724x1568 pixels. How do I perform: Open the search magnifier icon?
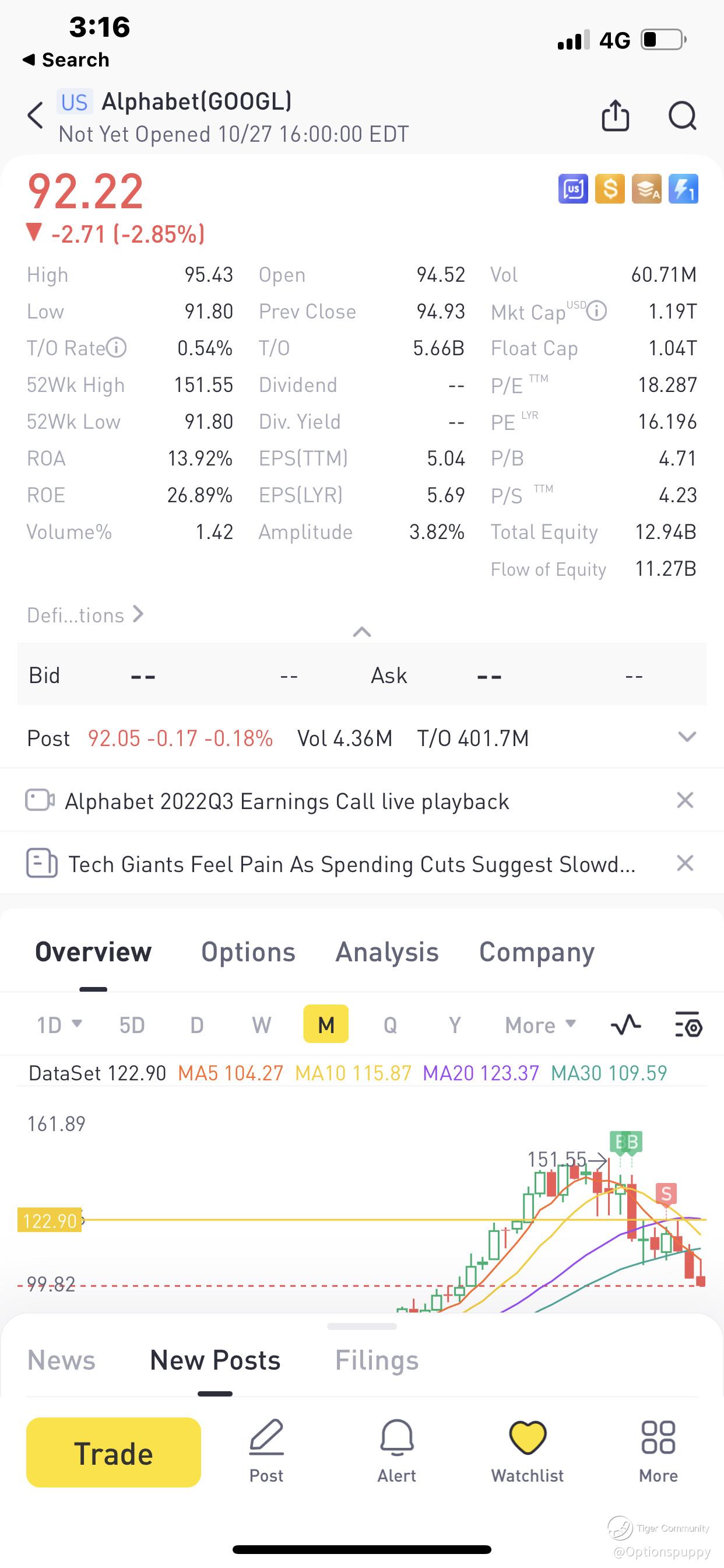coord(682,115)
